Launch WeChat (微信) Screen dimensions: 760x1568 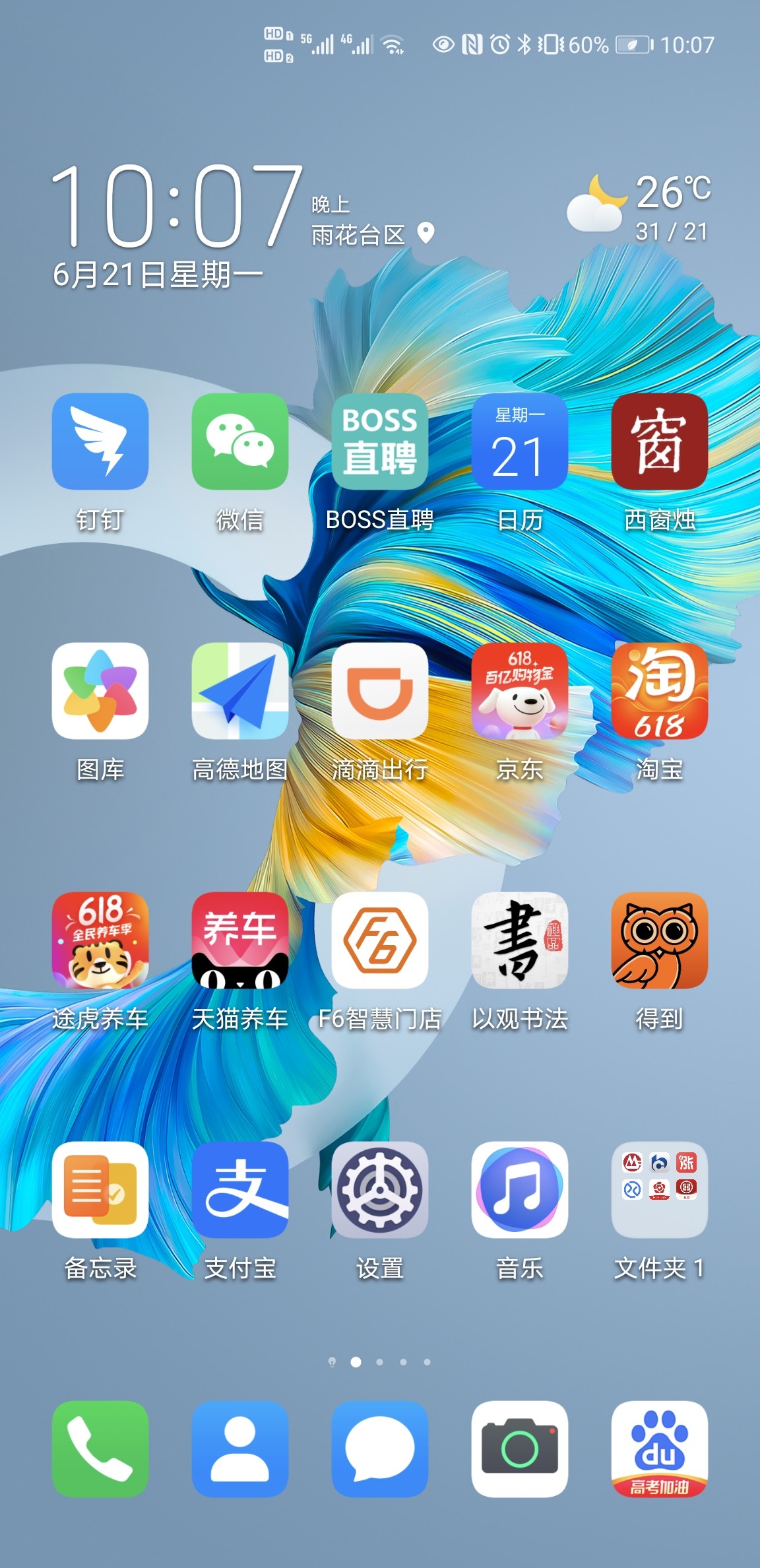(240, 441)
